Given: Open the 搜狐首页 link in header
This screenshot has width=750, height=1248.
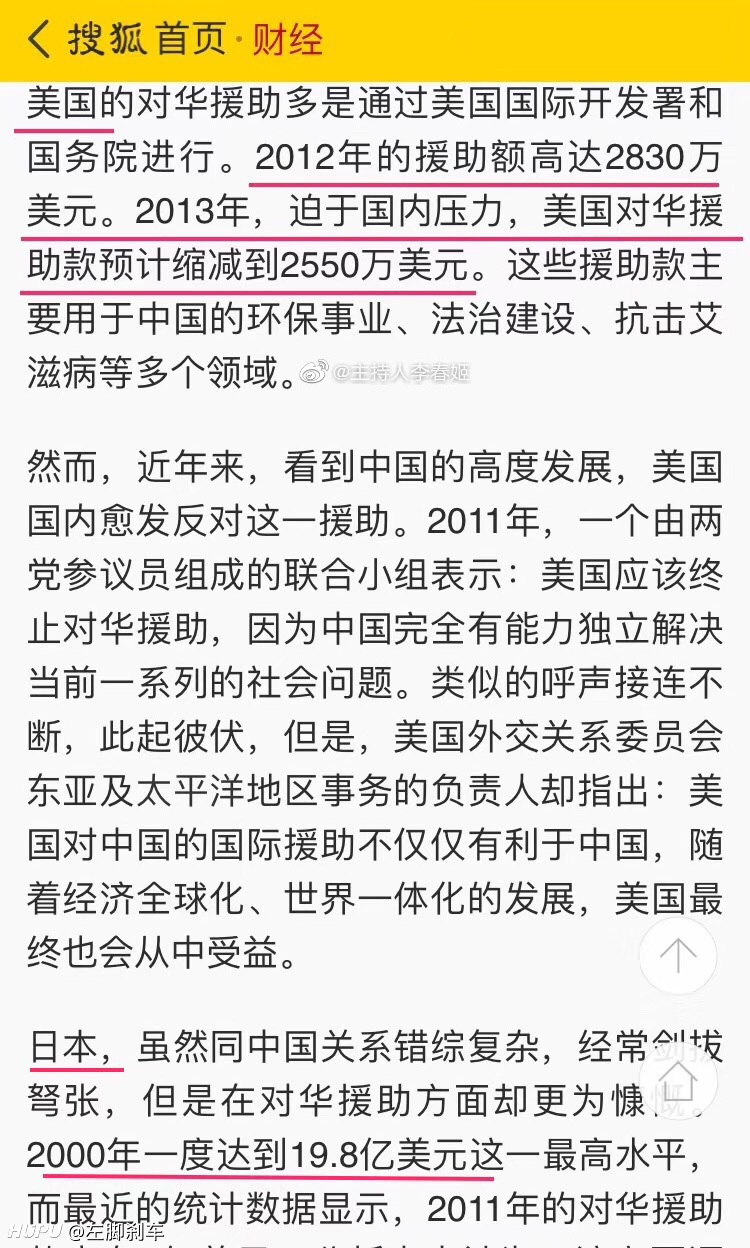Looking at the screenshot, I should 148,40.
